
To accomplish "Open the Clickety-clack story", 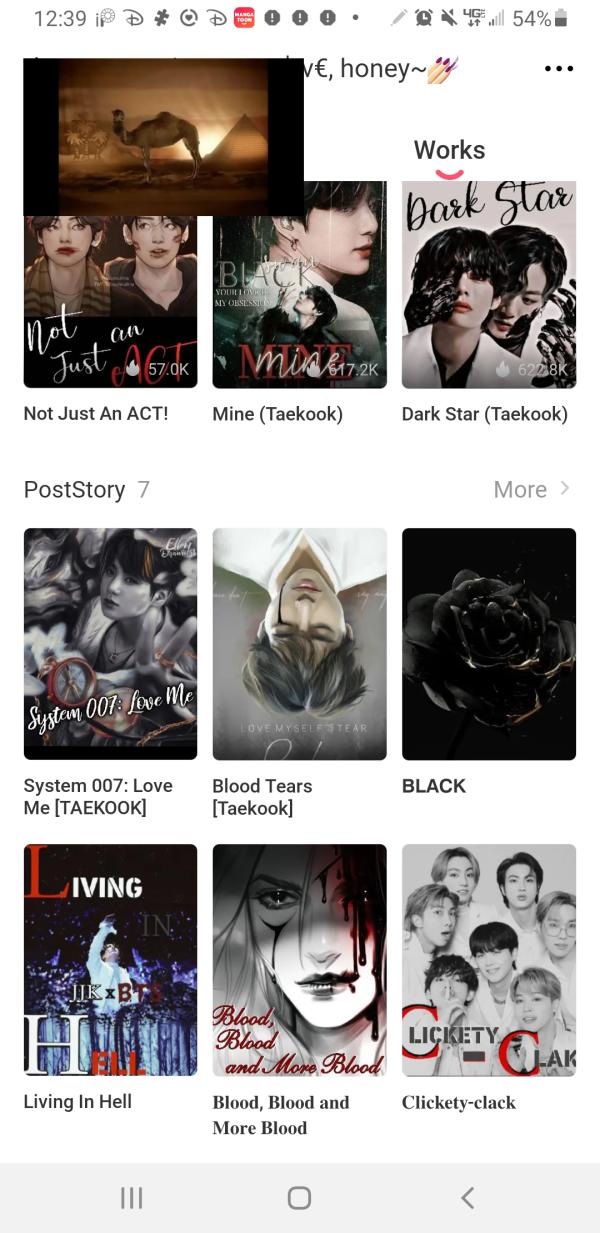I will point(488,960).
